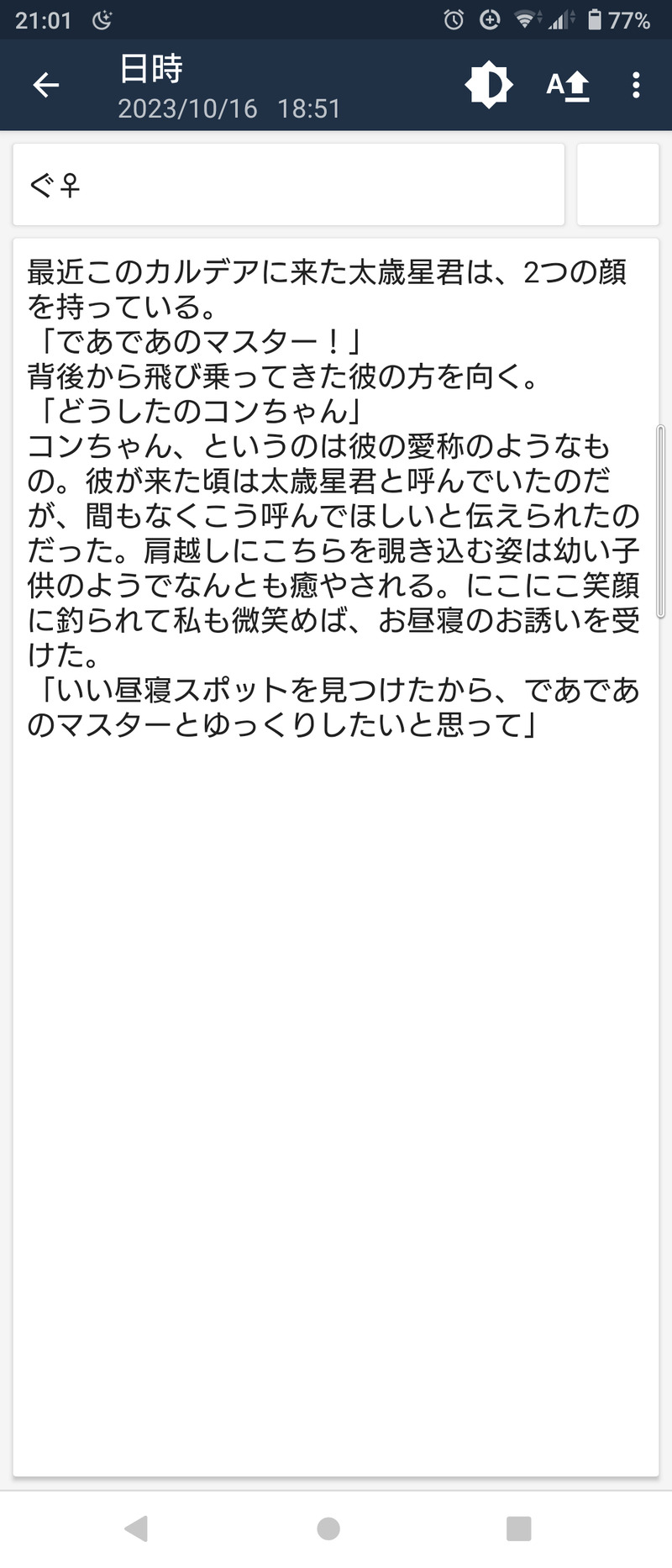Image resolution: width=672 pixels, height=1568 pixels.
Task: Edit the title field containing ぐ♀
Action: [288, 185]
